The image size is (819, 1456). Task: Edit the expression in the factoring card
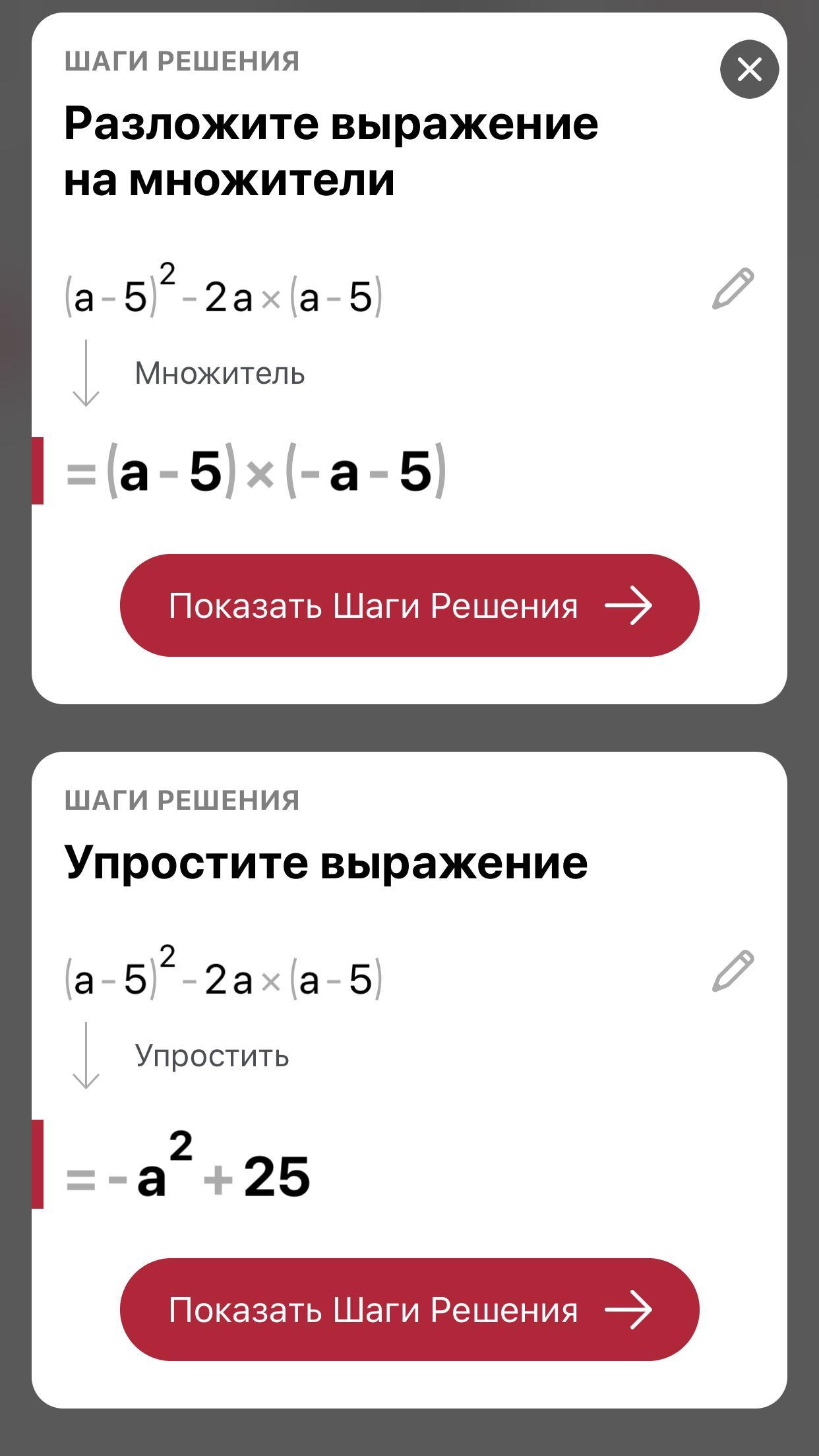coord(733,288)
